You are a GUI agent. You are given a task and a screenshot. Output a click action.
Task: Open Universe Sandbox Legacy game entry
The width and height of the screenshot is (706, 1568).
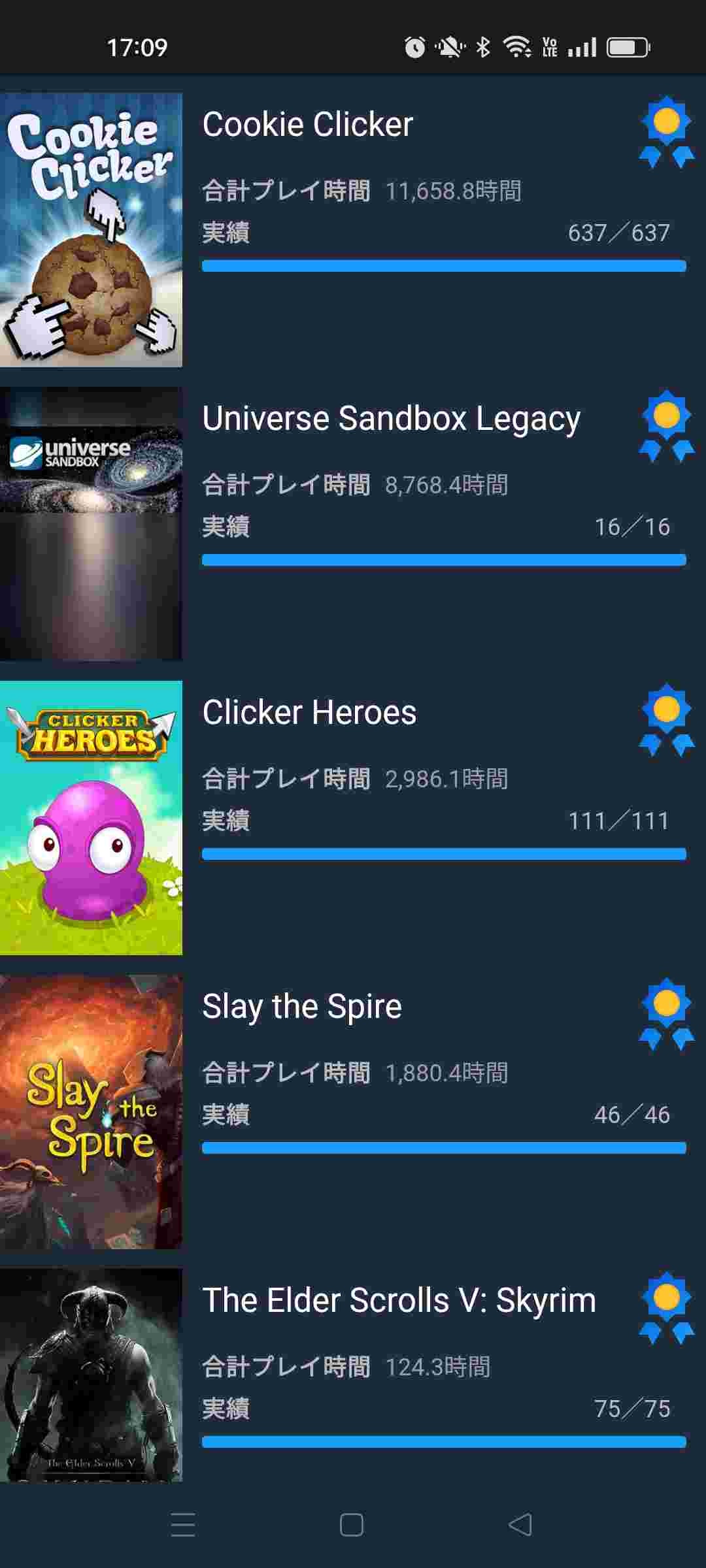[391, 419]
